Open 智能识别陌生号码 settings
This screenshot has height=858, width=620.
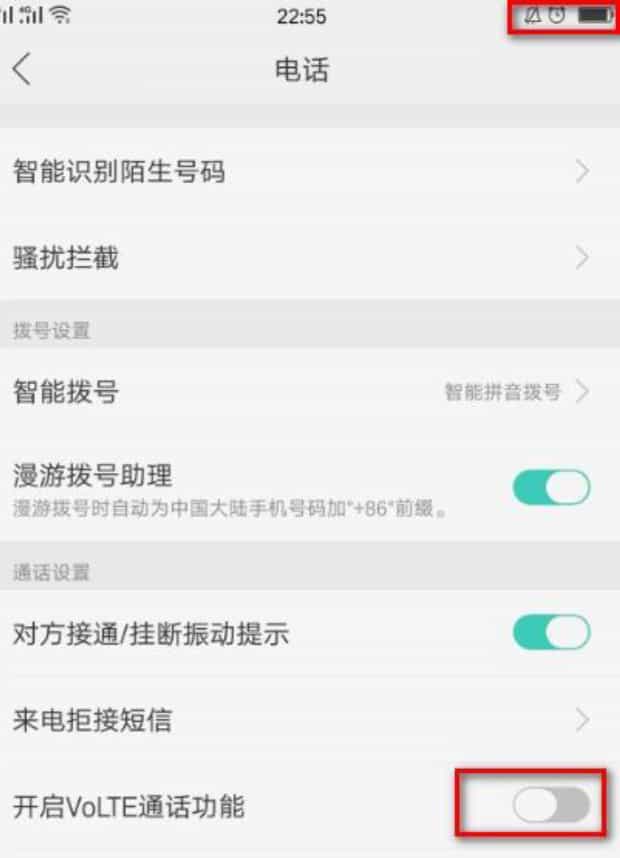tap(300, 172)
